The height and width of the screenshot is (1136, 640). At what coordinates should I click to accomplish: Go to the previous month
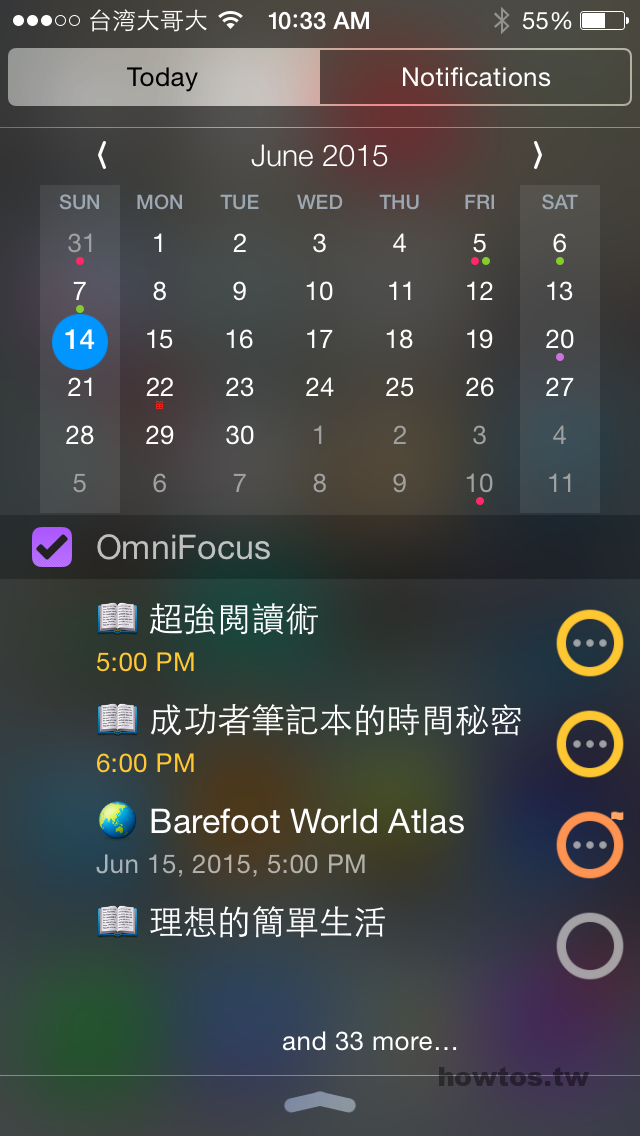pyautogui.click(x=102, y=155)
